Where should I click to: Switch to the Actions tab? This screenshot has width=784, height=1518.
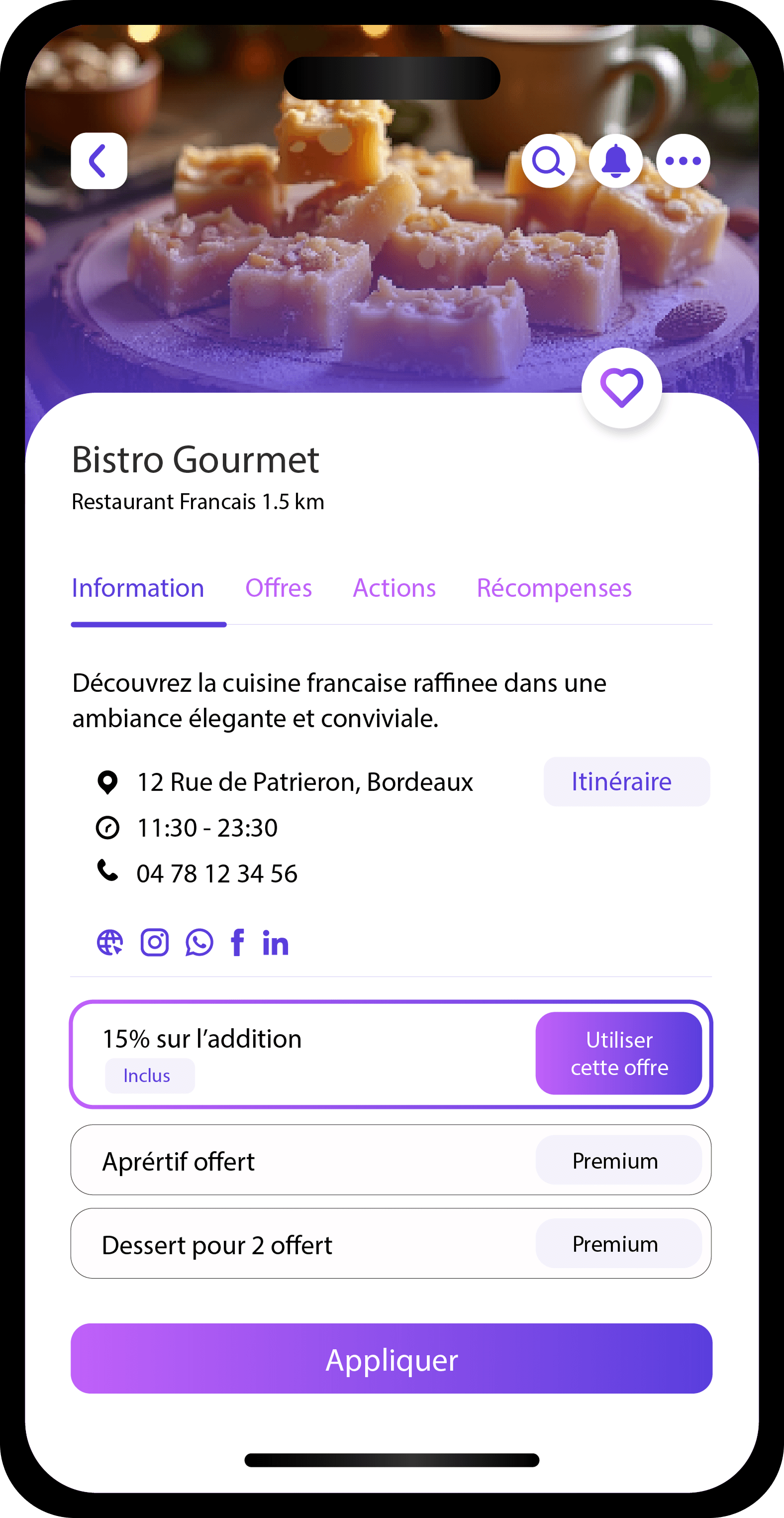pos(394,588)
